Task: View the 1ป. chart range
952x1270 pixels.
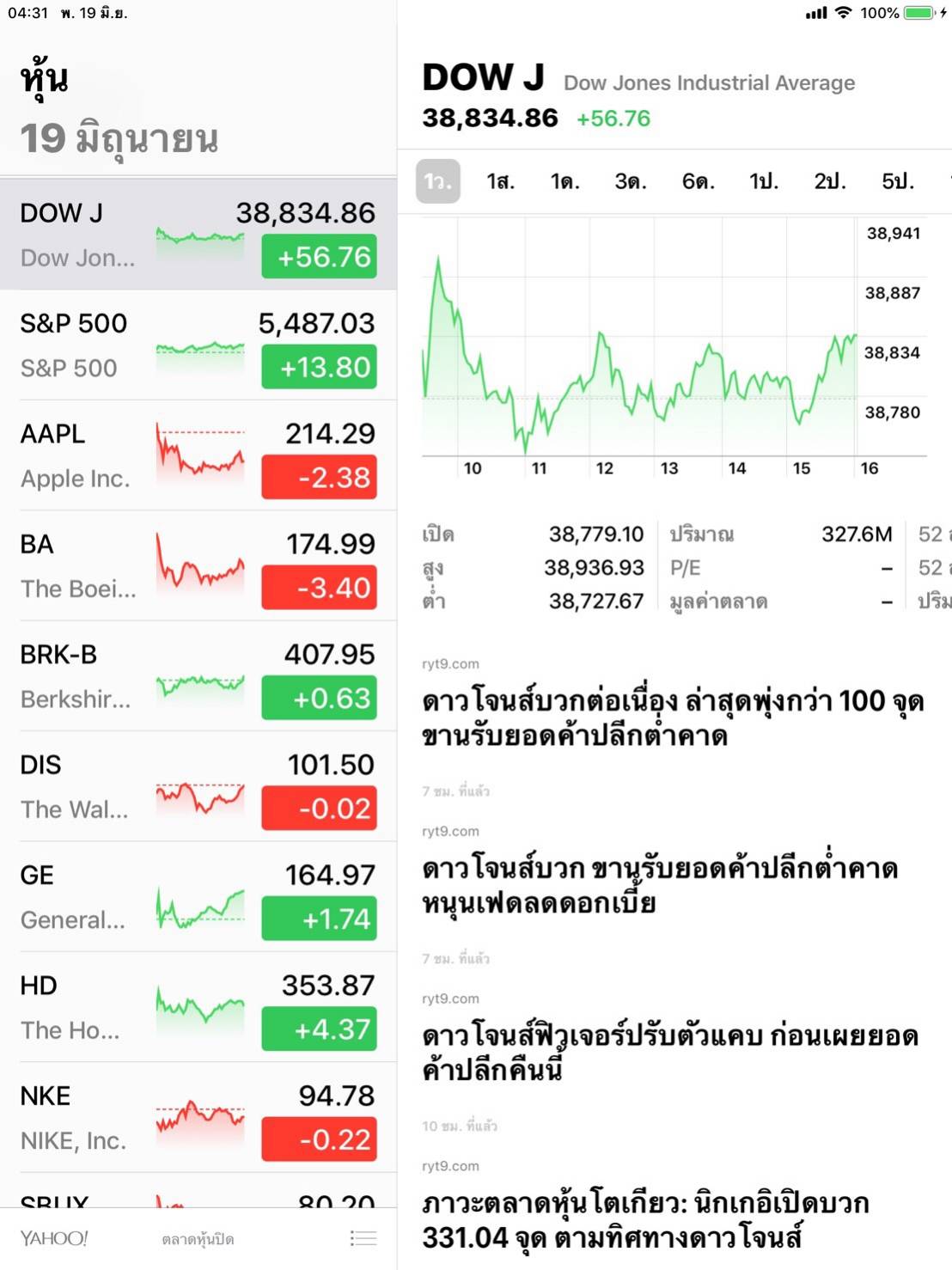Action: (x=763, y=181)
